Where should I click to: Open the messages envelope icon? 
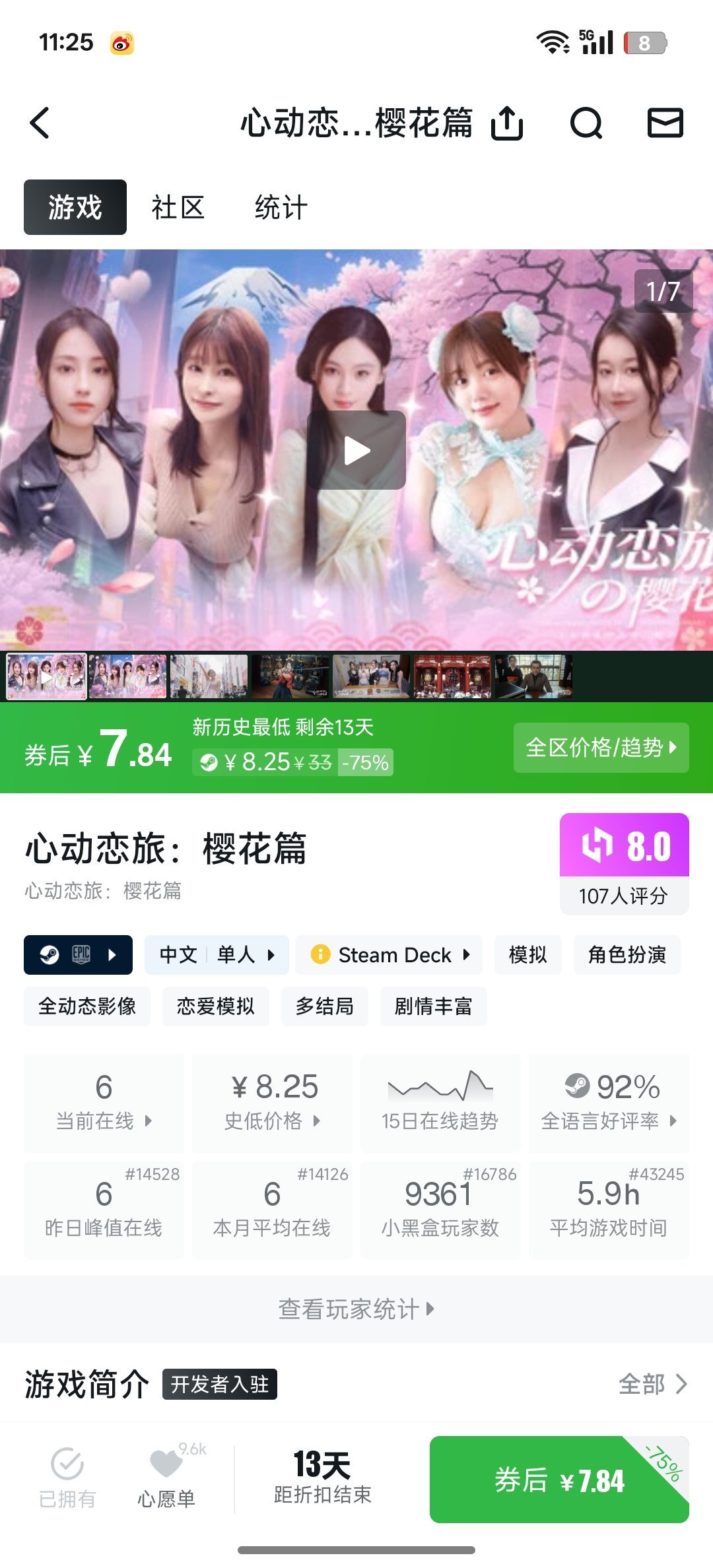click(x=665, y=123)
